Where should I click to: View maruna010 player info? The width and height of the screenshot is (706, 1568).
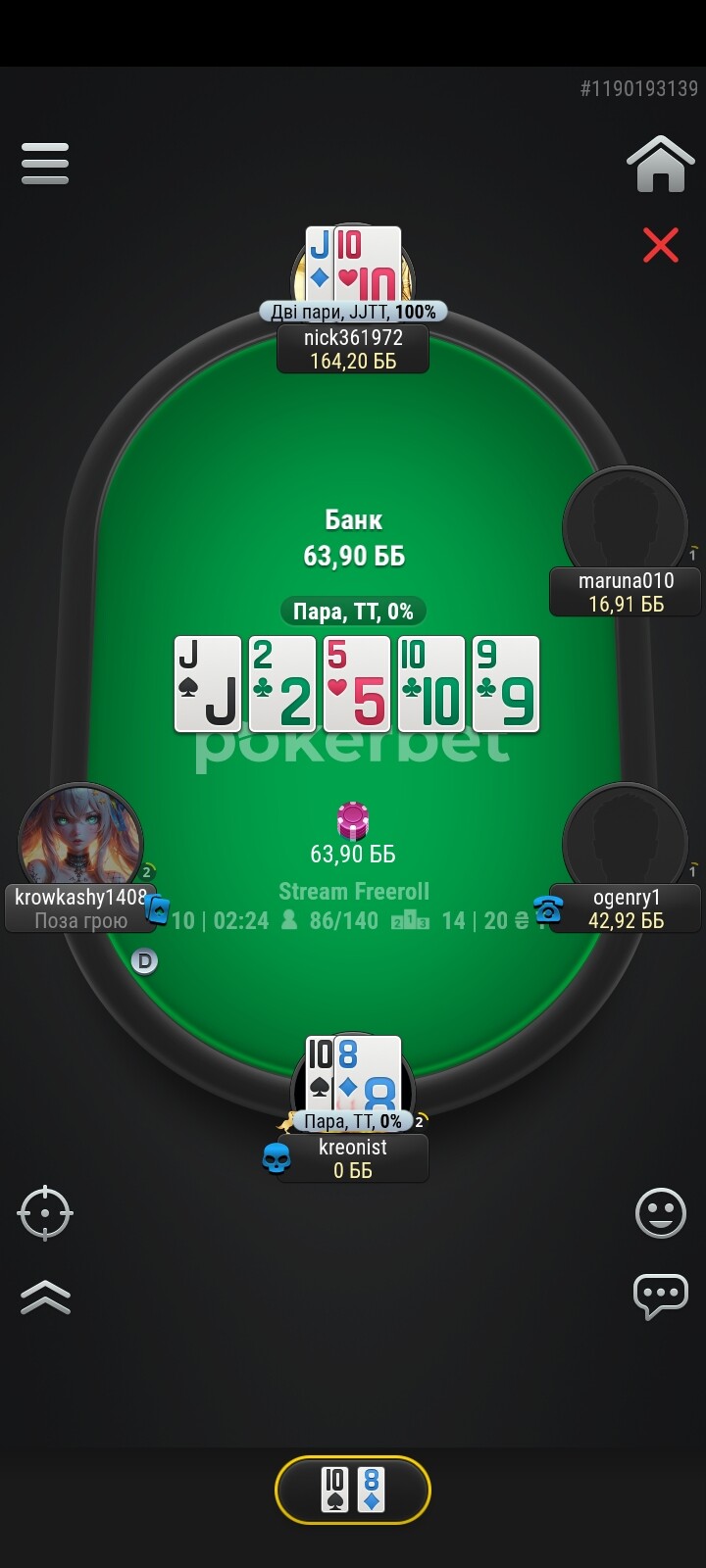point(626,592)
